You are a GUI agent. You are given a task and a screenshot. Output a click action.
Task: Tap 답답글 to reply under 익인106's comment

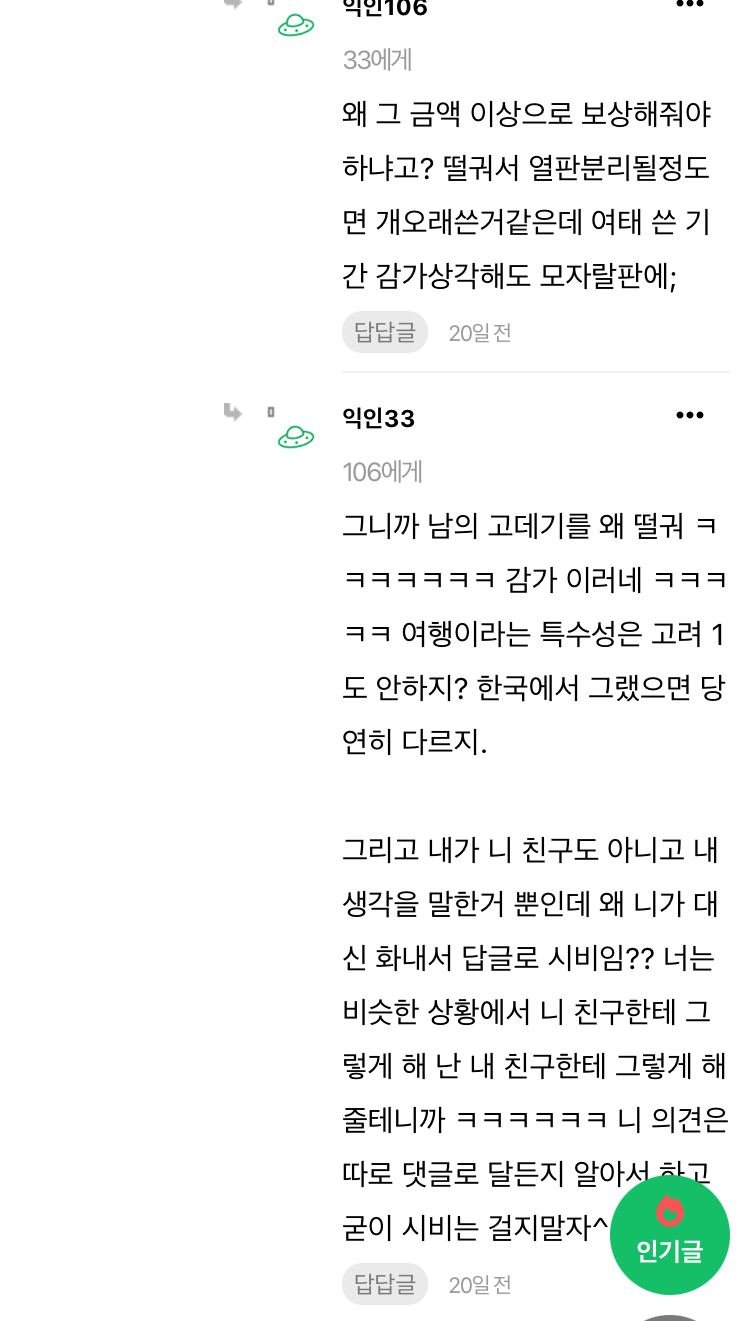point(385,332)
